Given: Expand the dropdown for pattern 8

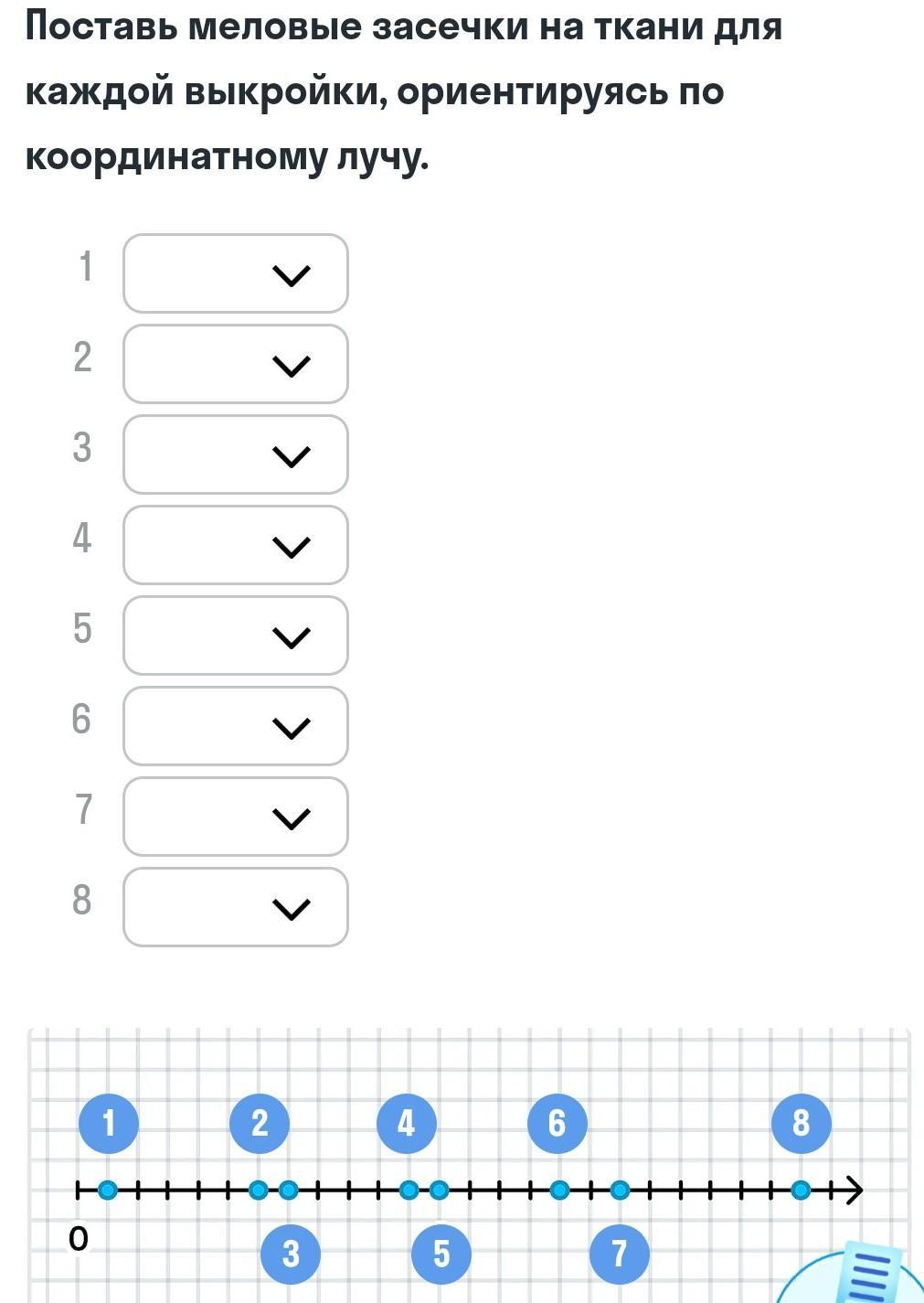Looking at the screenshot, I should pyautogui.click(x=236, y=907).
